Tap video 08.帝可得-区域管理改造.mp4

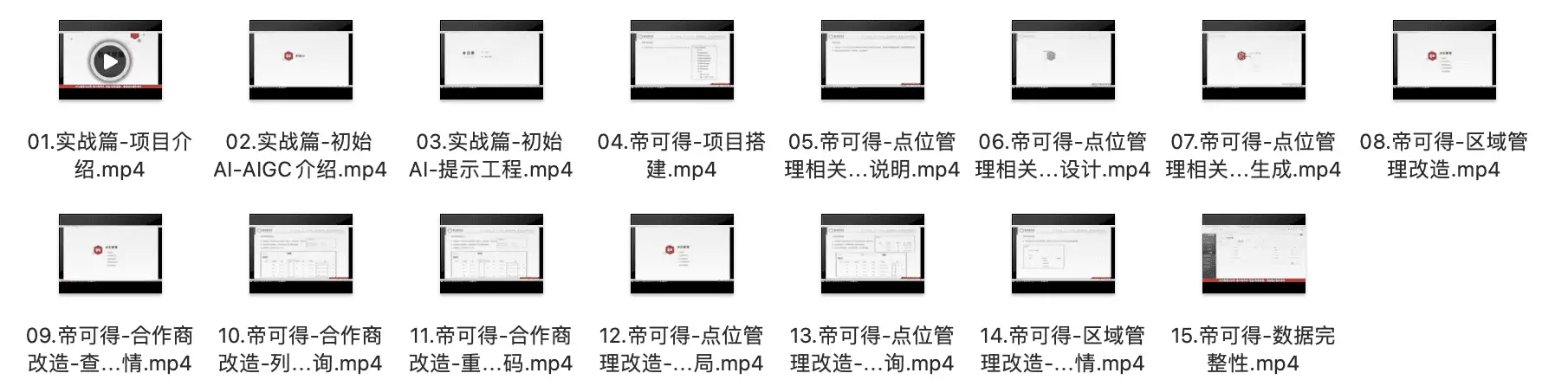click(x=1444, y=61)
